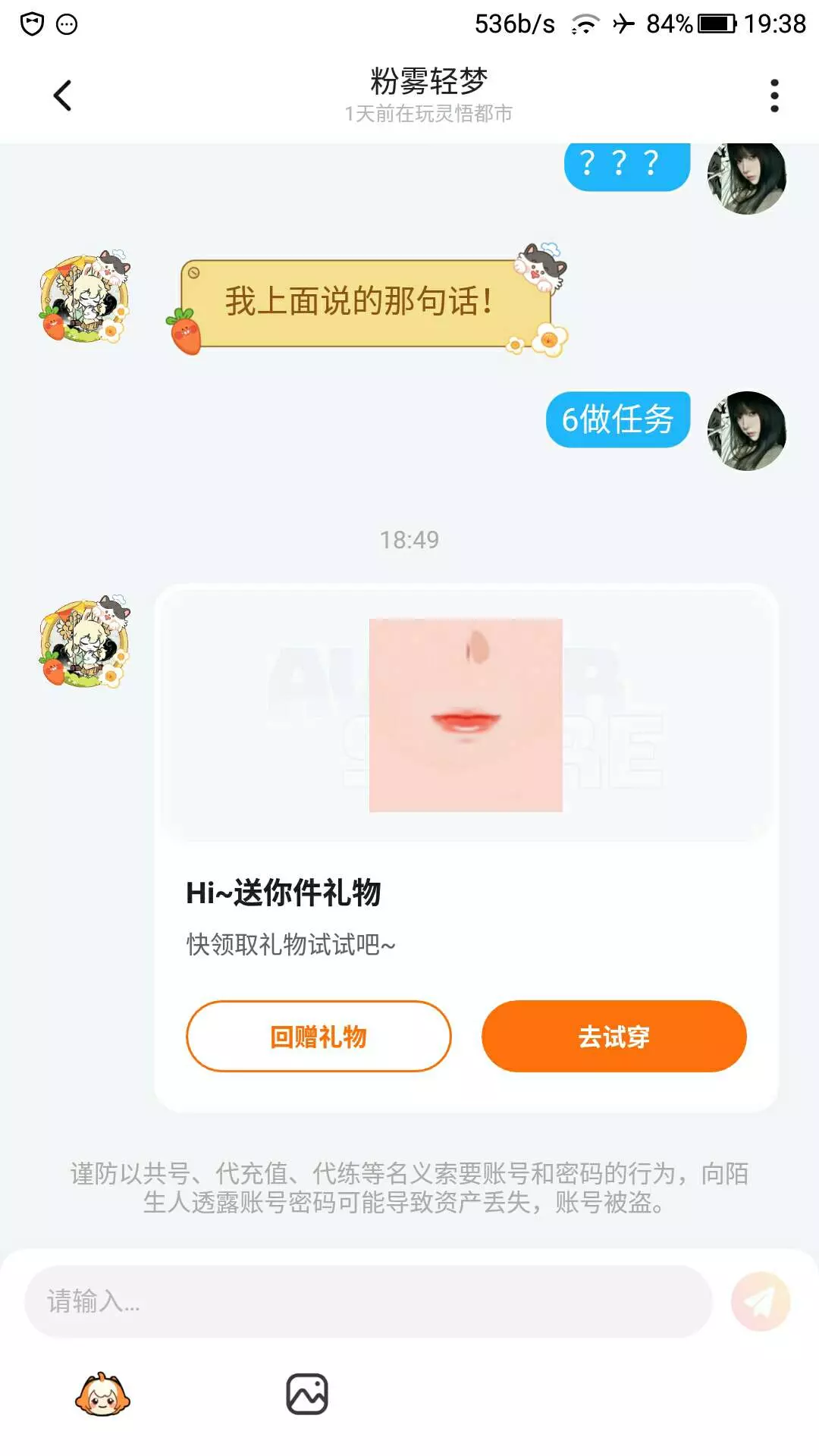This screenshot has height=1456, width=819.
Task: Focus the 请输入 message field
Action: click(x=369, y=1301)
